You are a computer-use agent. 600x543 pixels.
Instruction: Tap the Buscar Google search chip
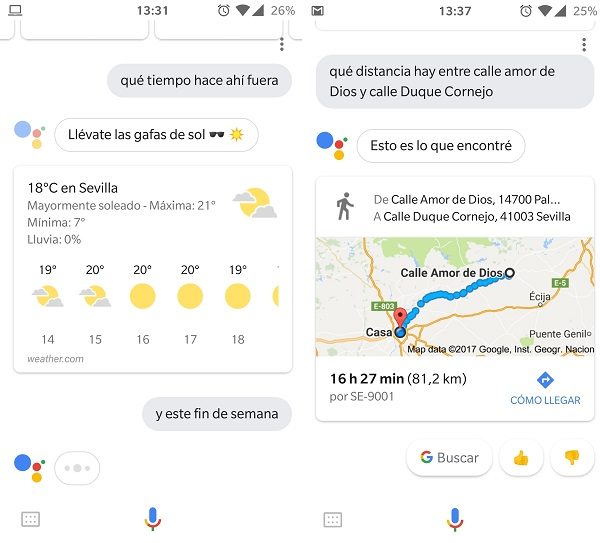(449, 458)
